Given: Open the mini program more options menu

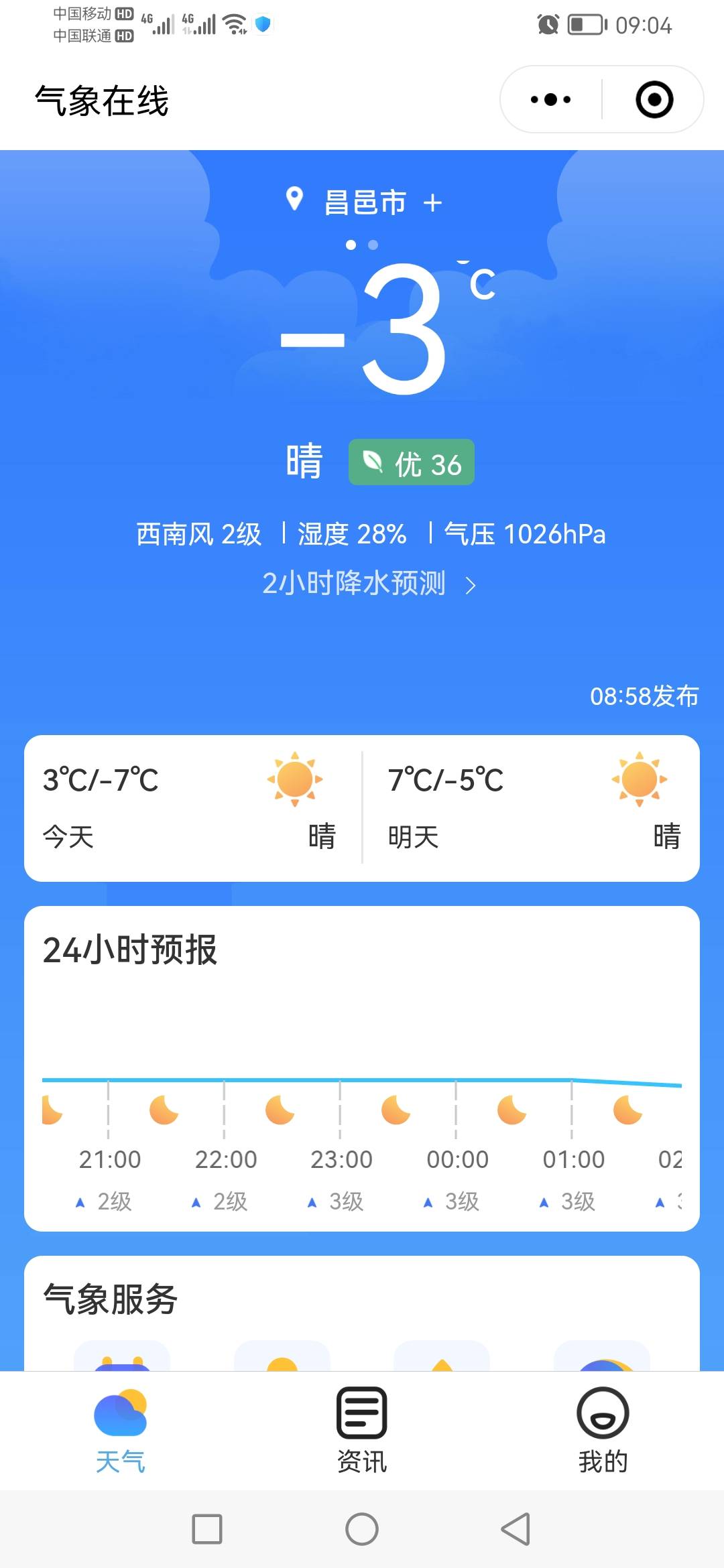Looking at the screenshot, I should (550, 100).
